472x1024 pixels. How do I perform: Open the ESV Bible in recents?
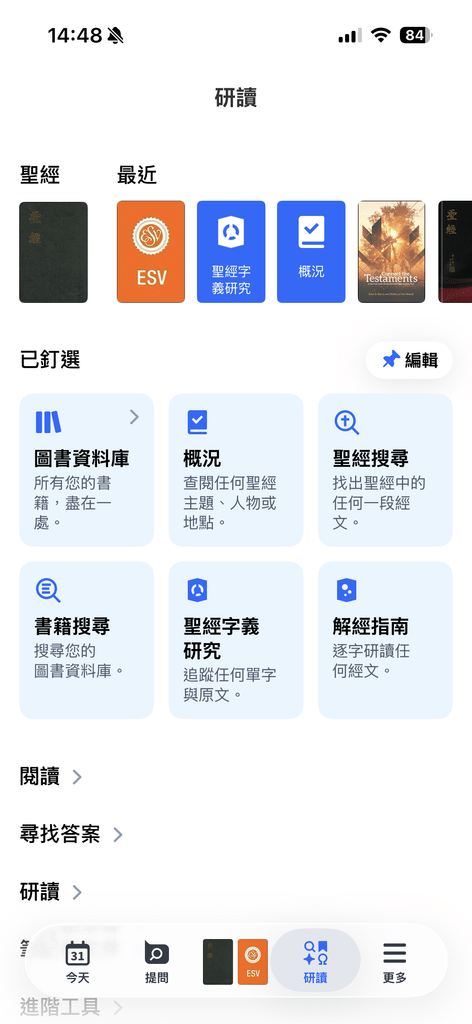(x=151, y=252)
